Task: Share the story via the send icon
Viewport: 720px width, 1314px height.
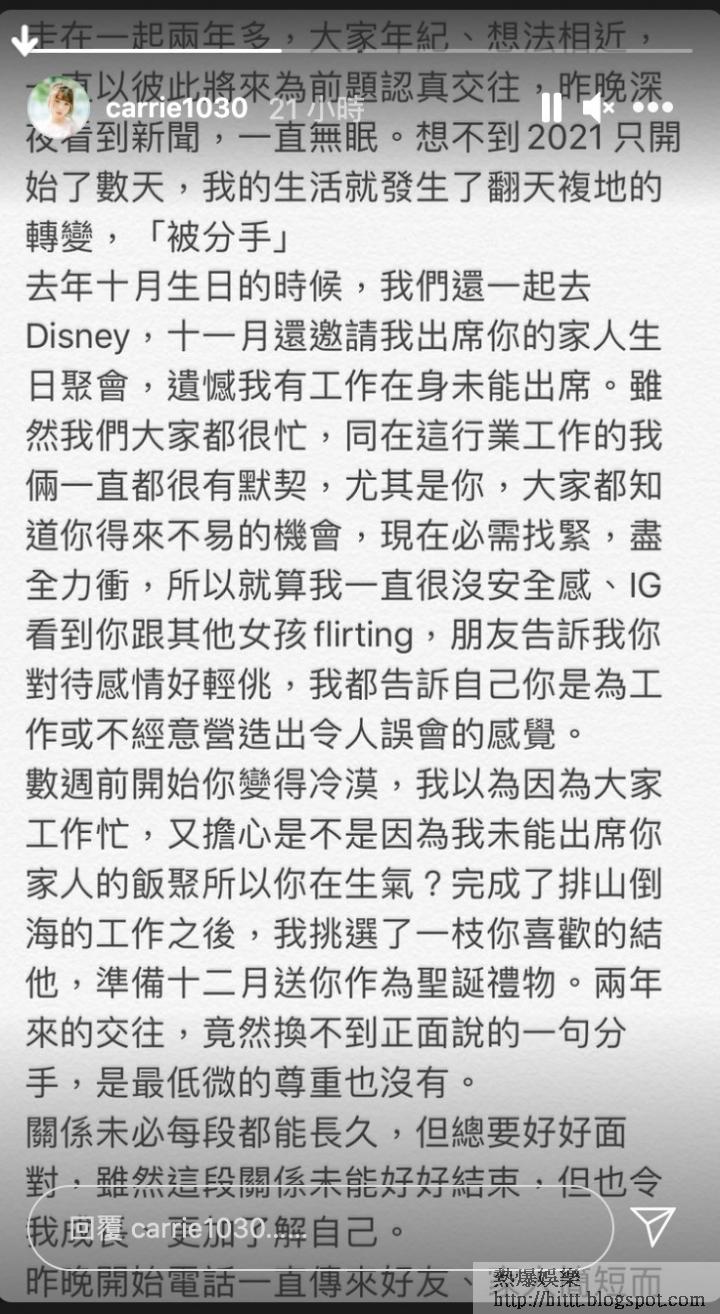Action: click(x=651, y=1226)
